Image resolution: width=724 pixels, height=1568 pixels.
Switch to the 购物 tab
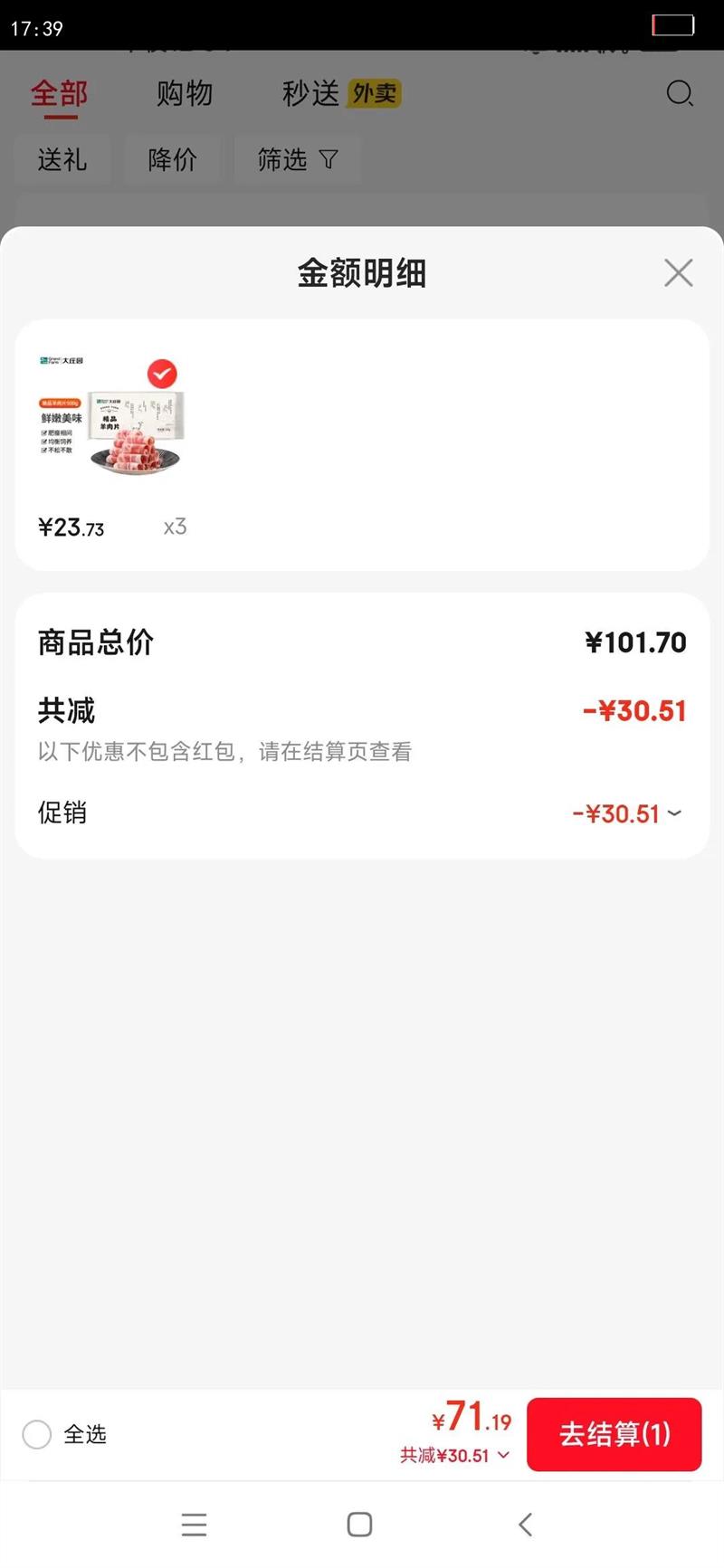(185, 93)
